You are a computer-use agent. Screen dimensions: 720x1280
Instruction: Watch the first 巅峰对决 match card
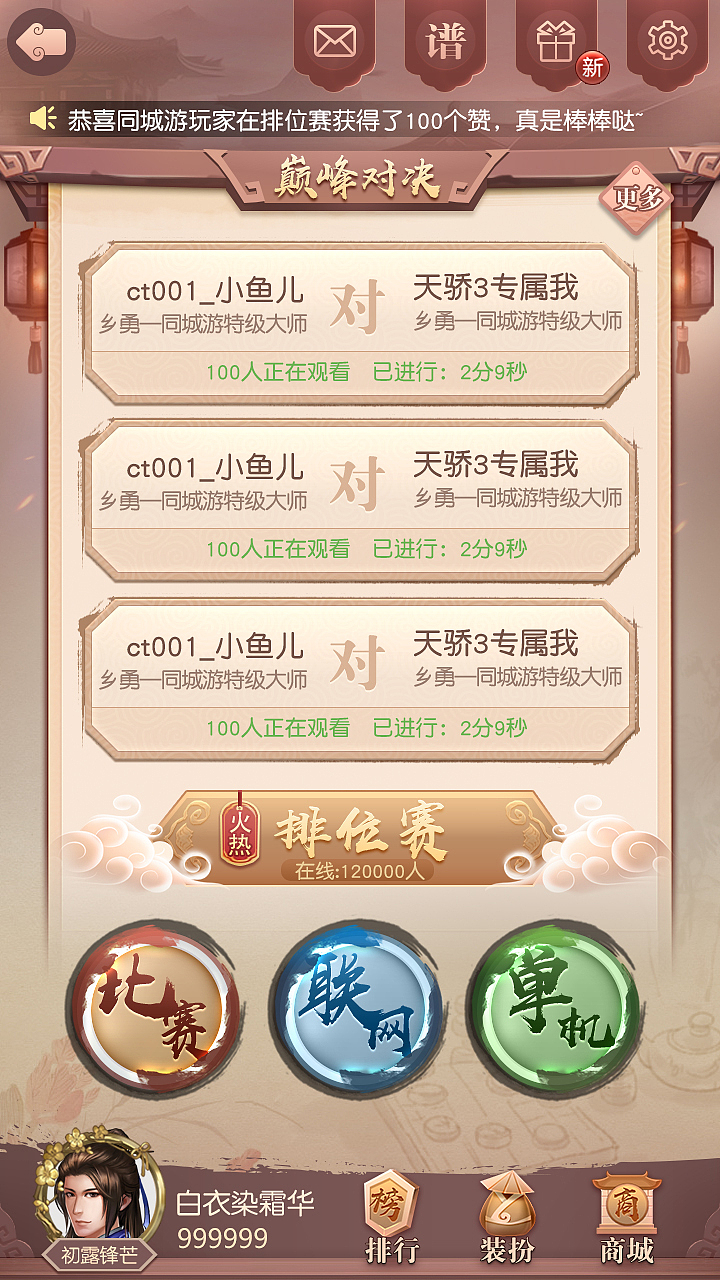point(360,323)
